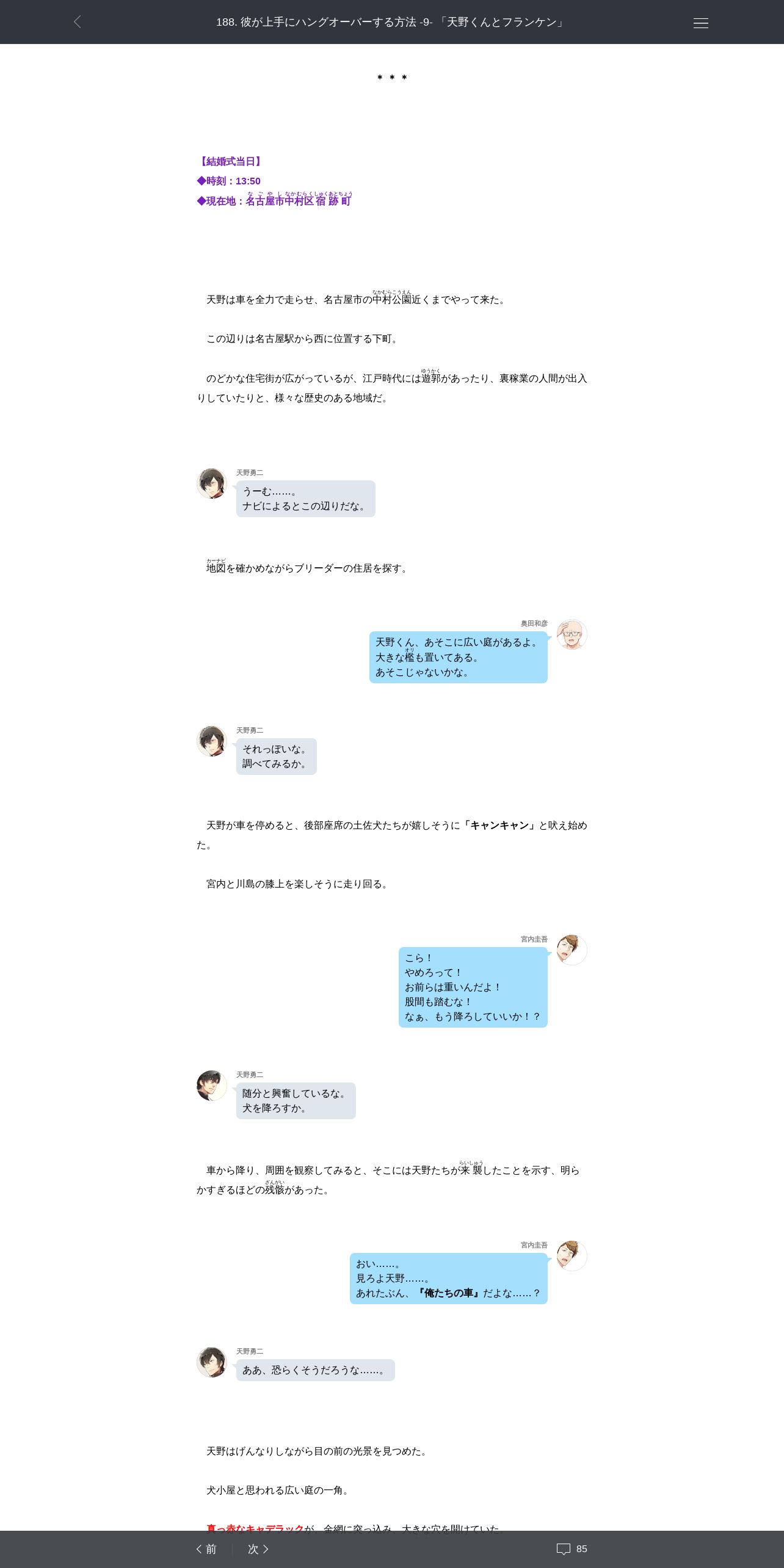Screen dimensions: 784x1568
Task: Open the comments showing 85
Action: click(x=572, y=1549)
